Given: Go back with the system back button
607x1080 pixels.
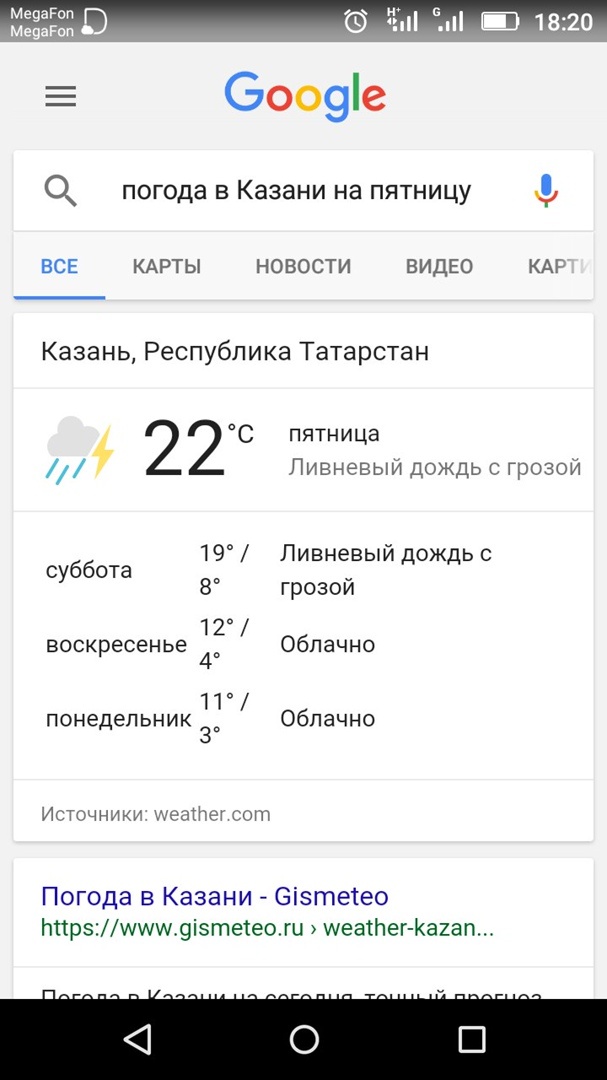Looking at the screenshot, I should click(x=137, y=1039).
